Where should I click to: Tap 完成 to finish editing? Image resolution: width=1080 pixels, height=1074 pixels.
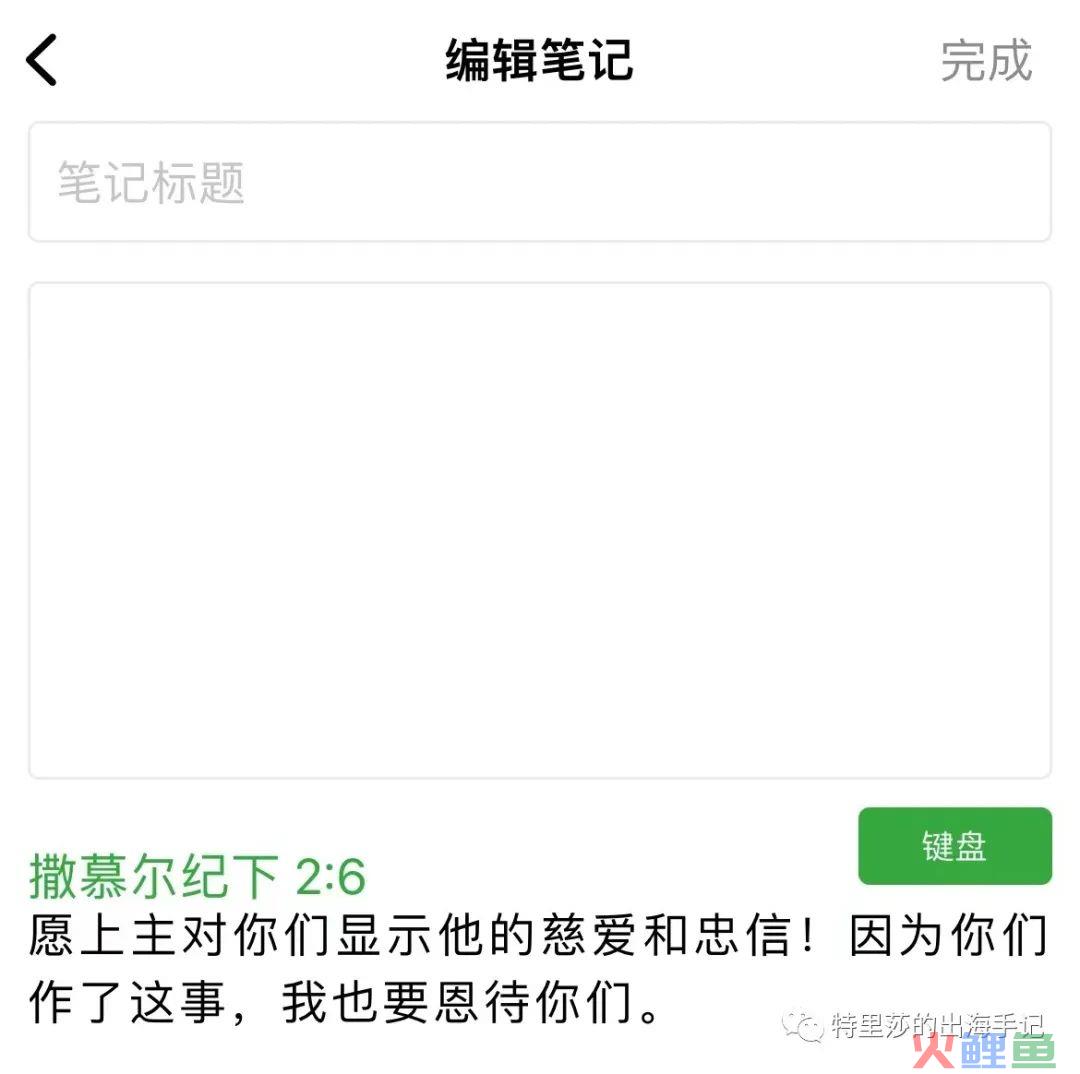point(985,61)
